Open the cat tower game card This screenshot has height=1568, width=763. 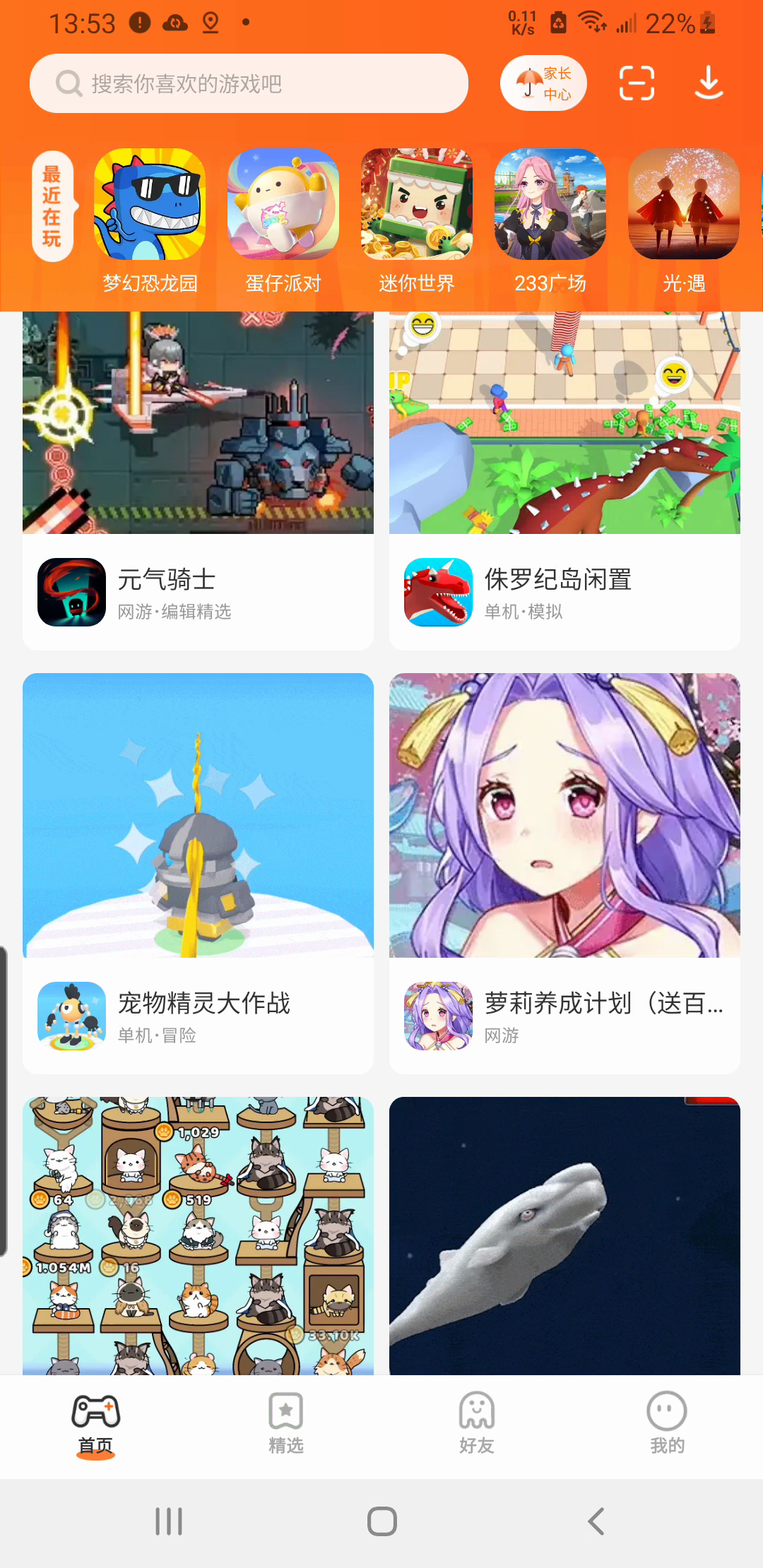coord(198,1236)
